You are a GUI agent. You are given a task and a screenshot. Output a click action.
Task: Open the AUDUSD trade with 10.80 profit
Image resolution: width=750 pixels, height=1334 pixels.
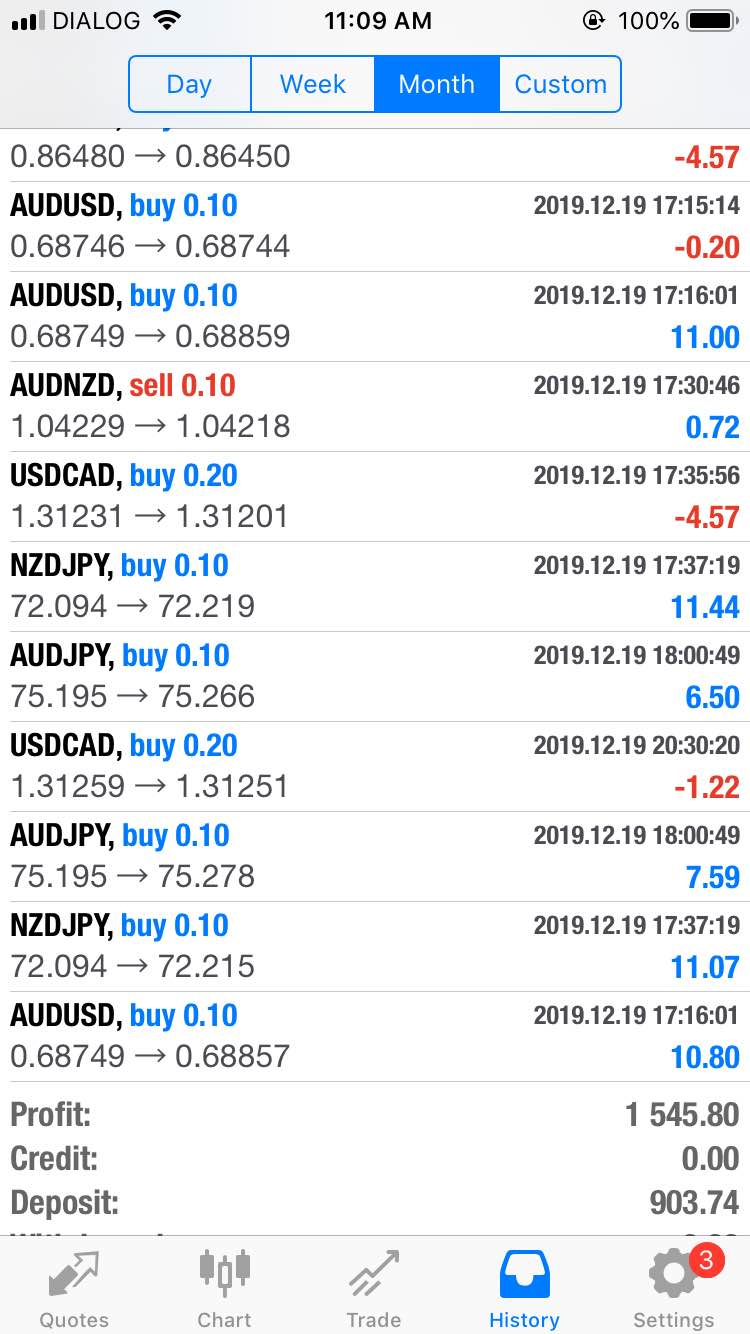[375, 1037]
